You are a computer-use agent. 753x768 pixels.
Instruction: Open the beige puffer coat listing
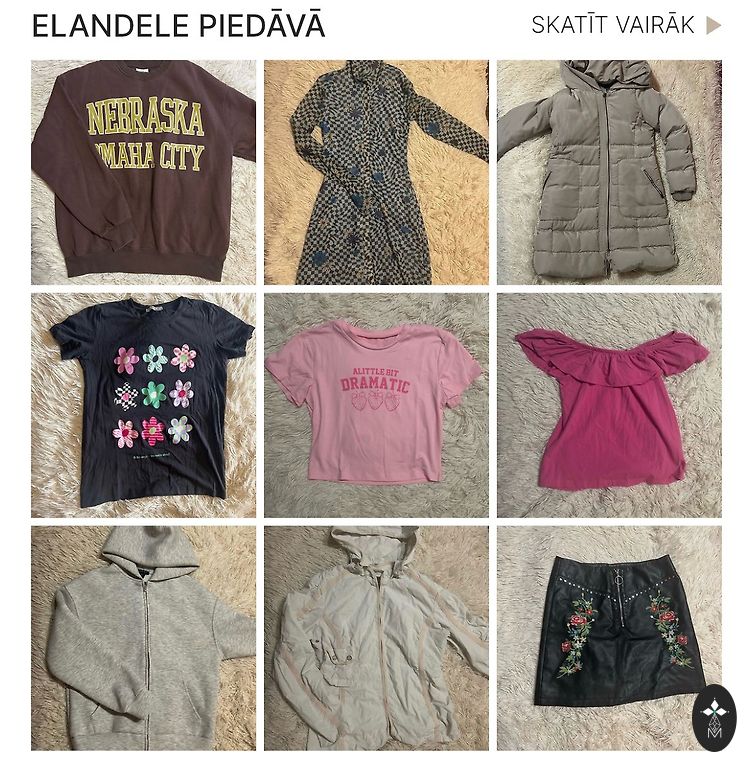609,172
